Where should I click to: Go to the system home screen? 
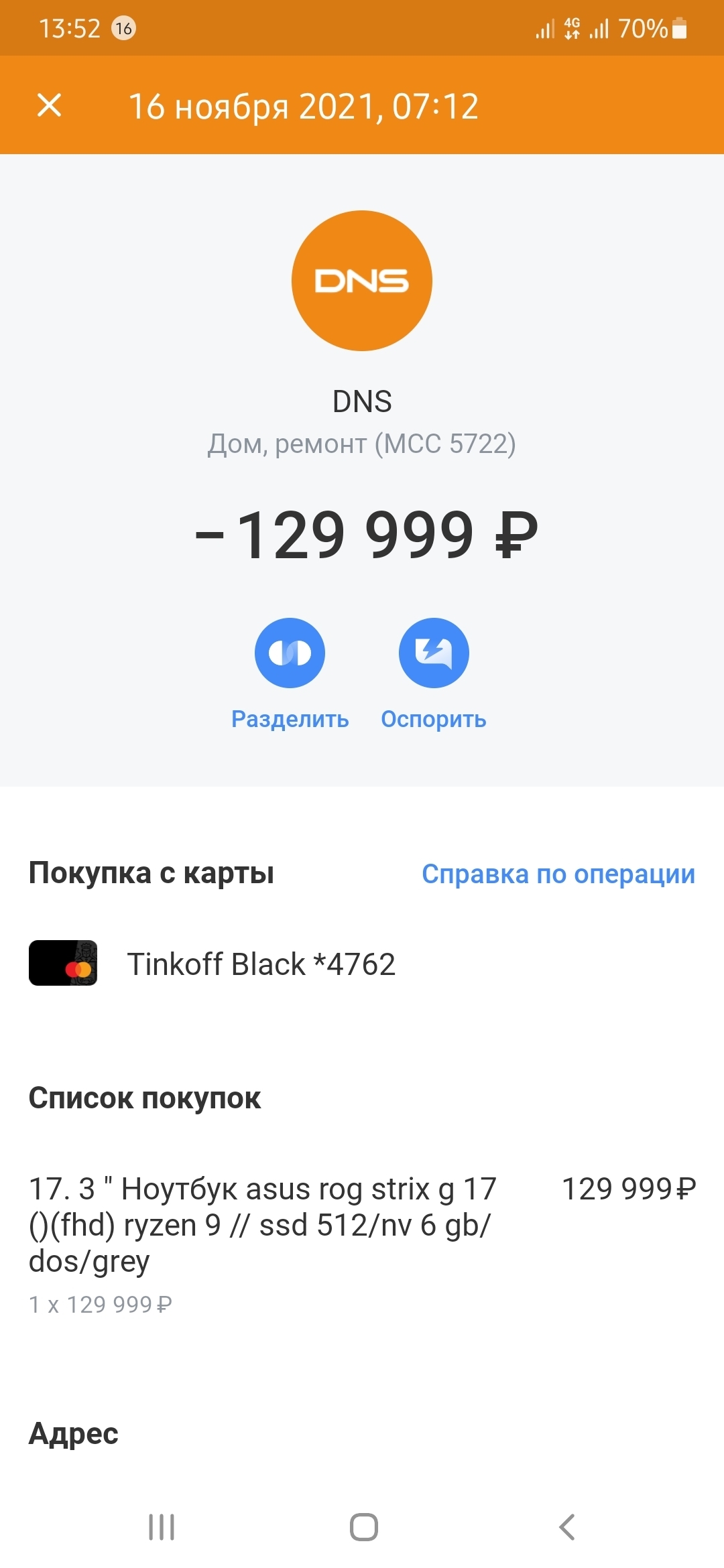click(363, 1527)
